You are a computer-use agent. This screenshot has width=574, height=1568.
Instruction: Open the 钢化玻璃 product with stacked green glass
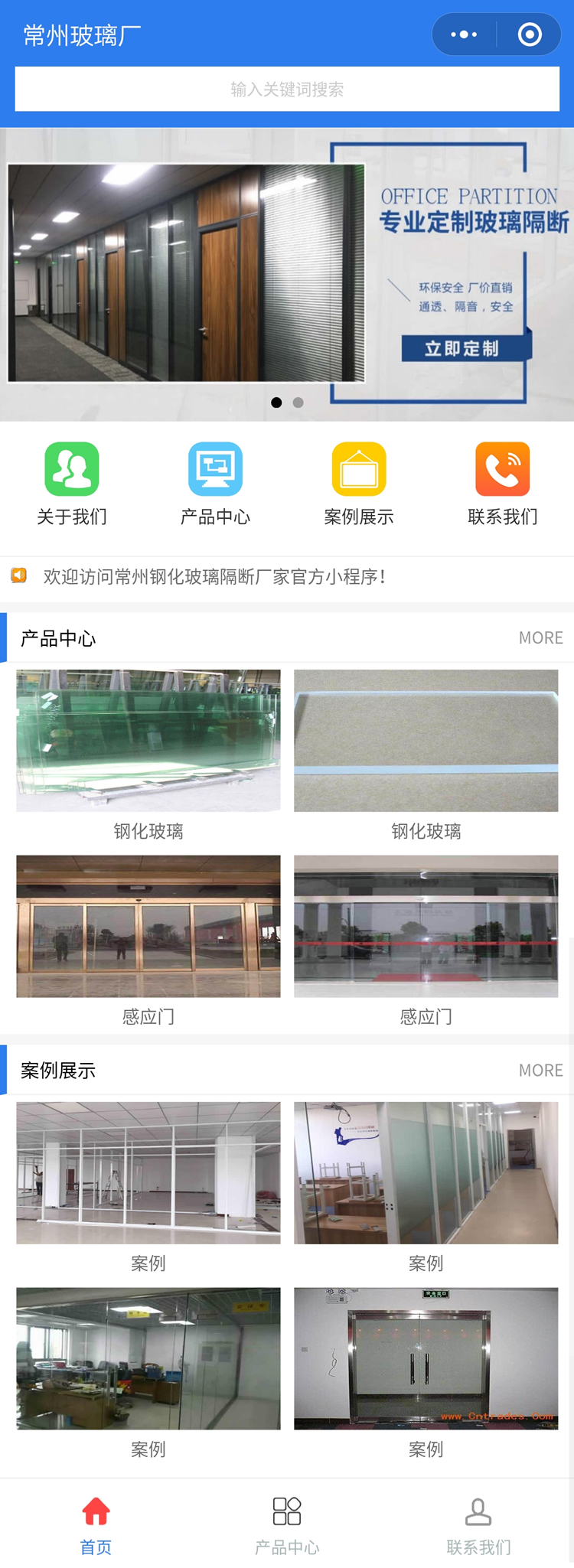tap(148, 741)
